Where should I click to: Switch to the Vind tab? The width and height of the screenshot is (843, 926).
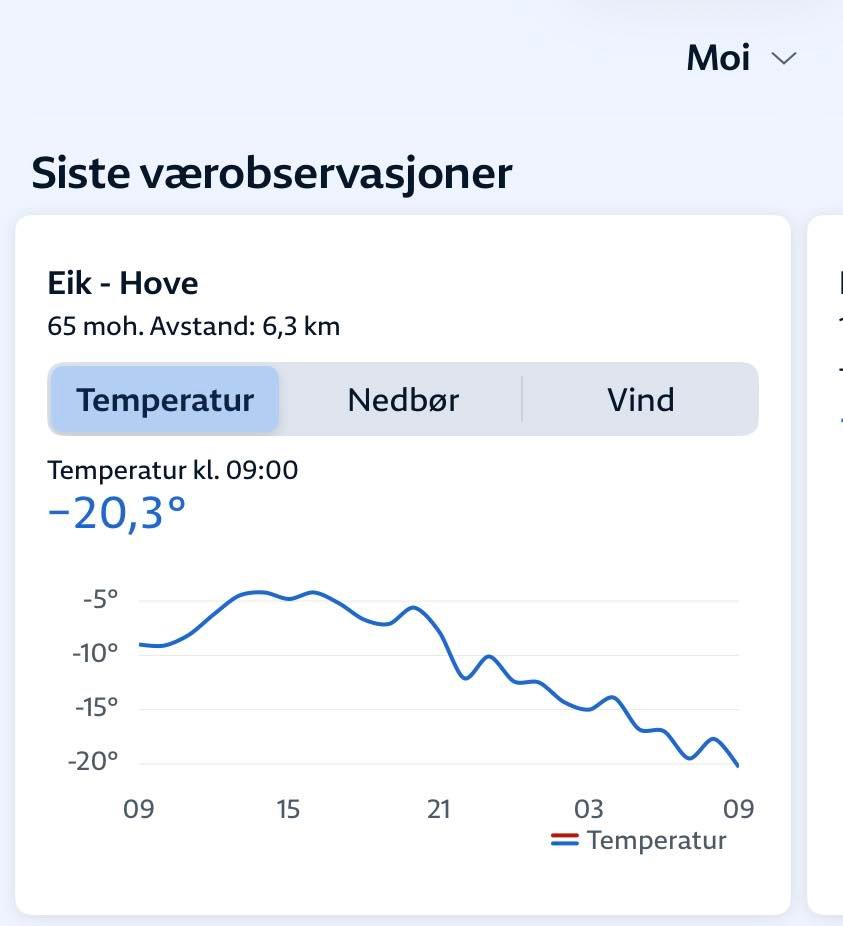(x=640, y=400)
